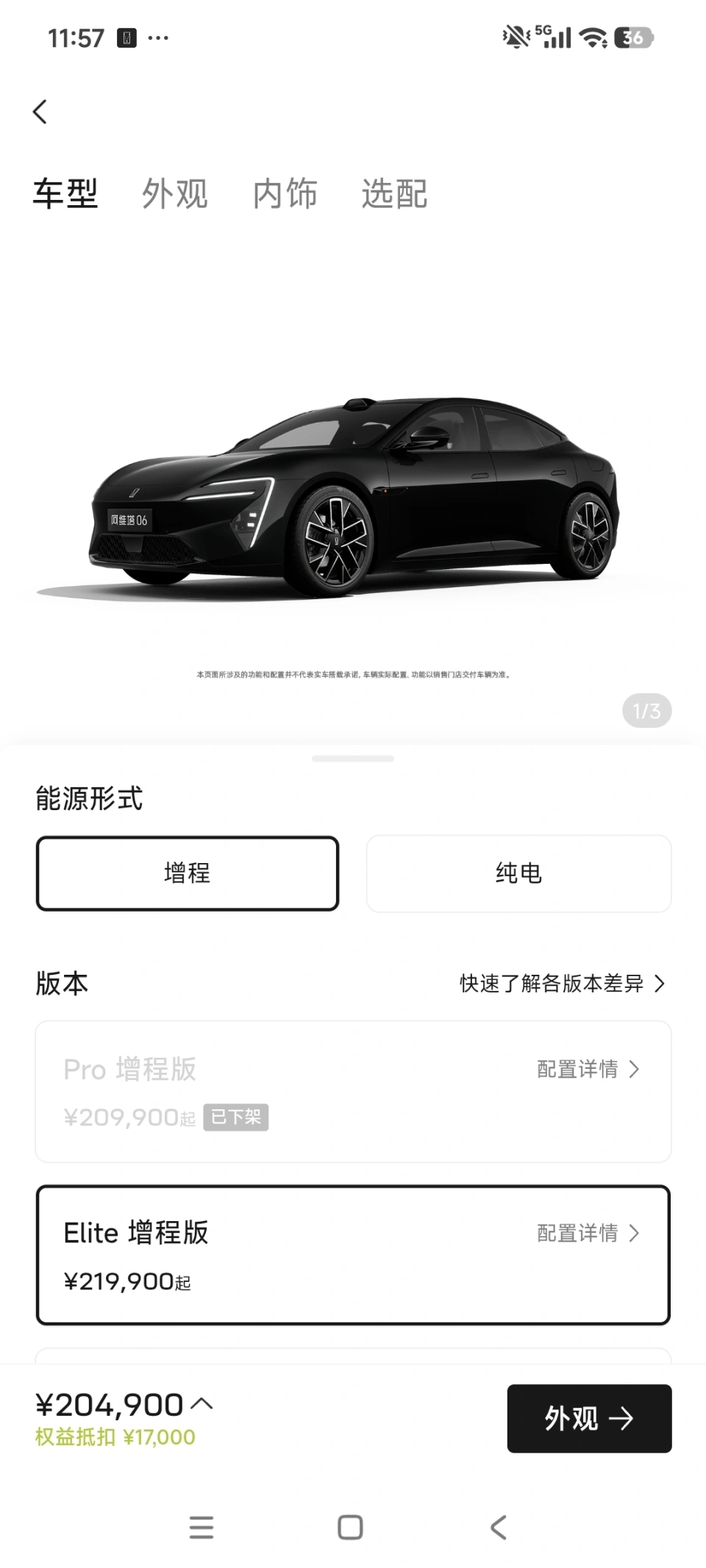The height and width of the screenshot is (1568, 706).
Task: Open recent apps with the navigation menu icon
Action: (x=202, y=1528)
